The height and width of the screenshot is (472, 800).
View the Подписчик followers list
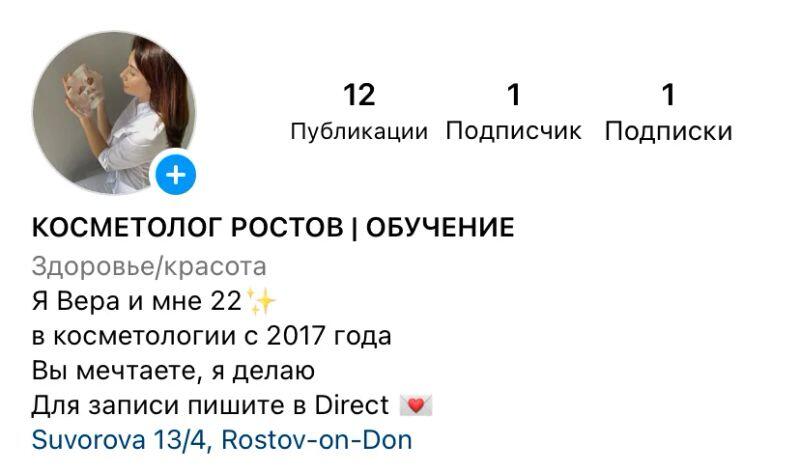513,112
